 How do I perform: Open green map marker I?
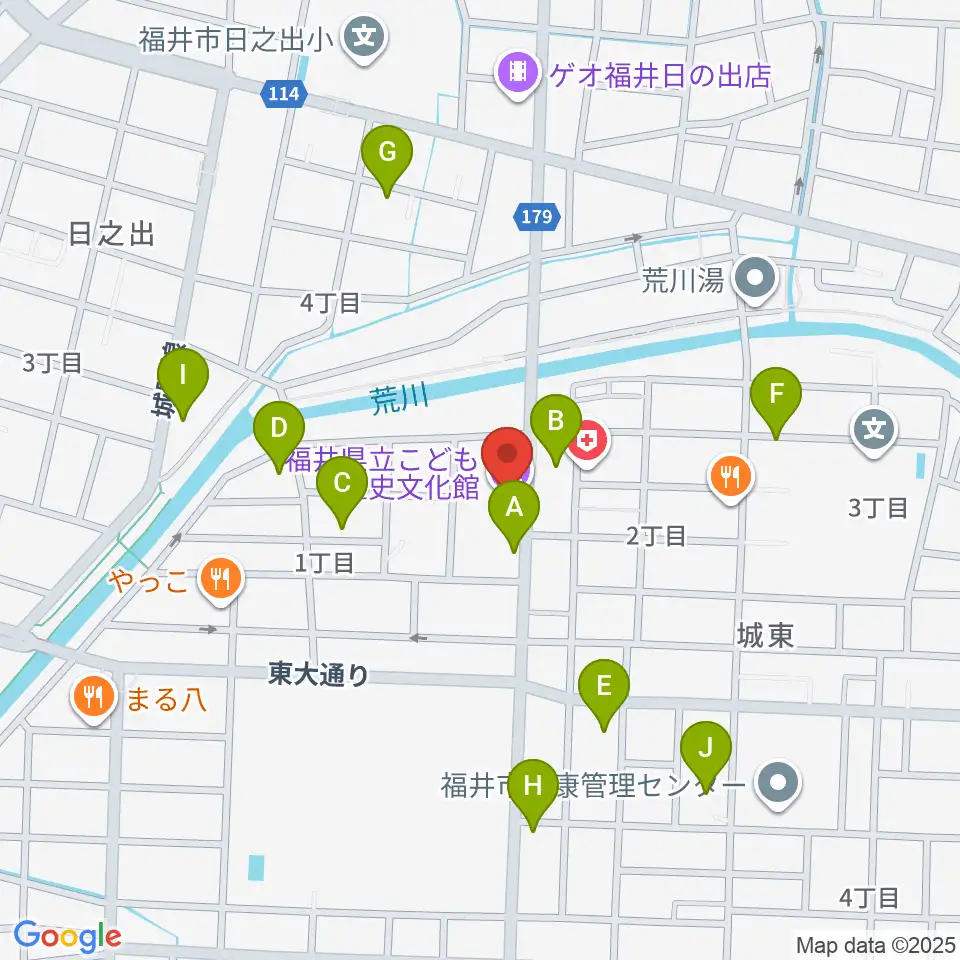click(182, 384)
